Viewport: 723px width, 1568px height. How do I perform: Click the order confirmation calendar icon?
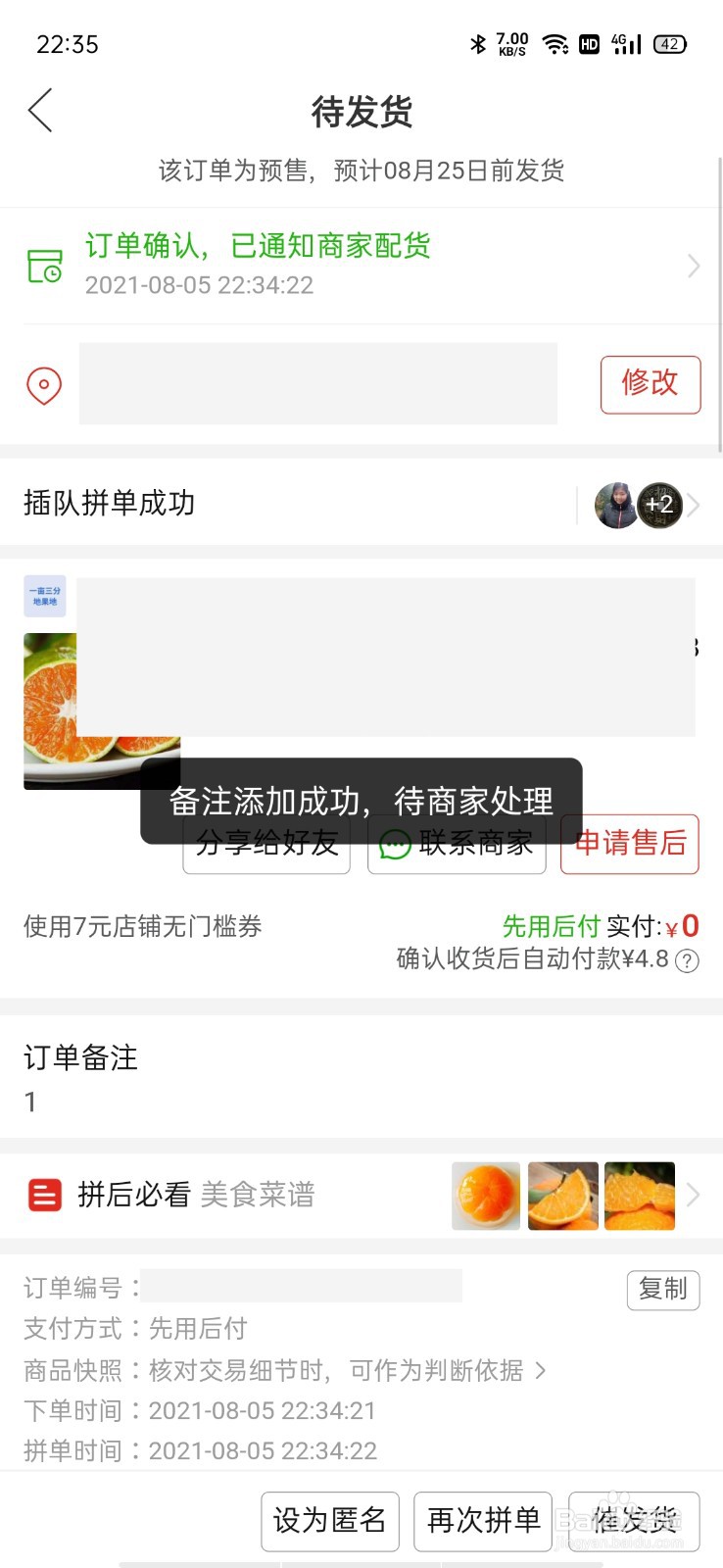[x=45, y=265]
